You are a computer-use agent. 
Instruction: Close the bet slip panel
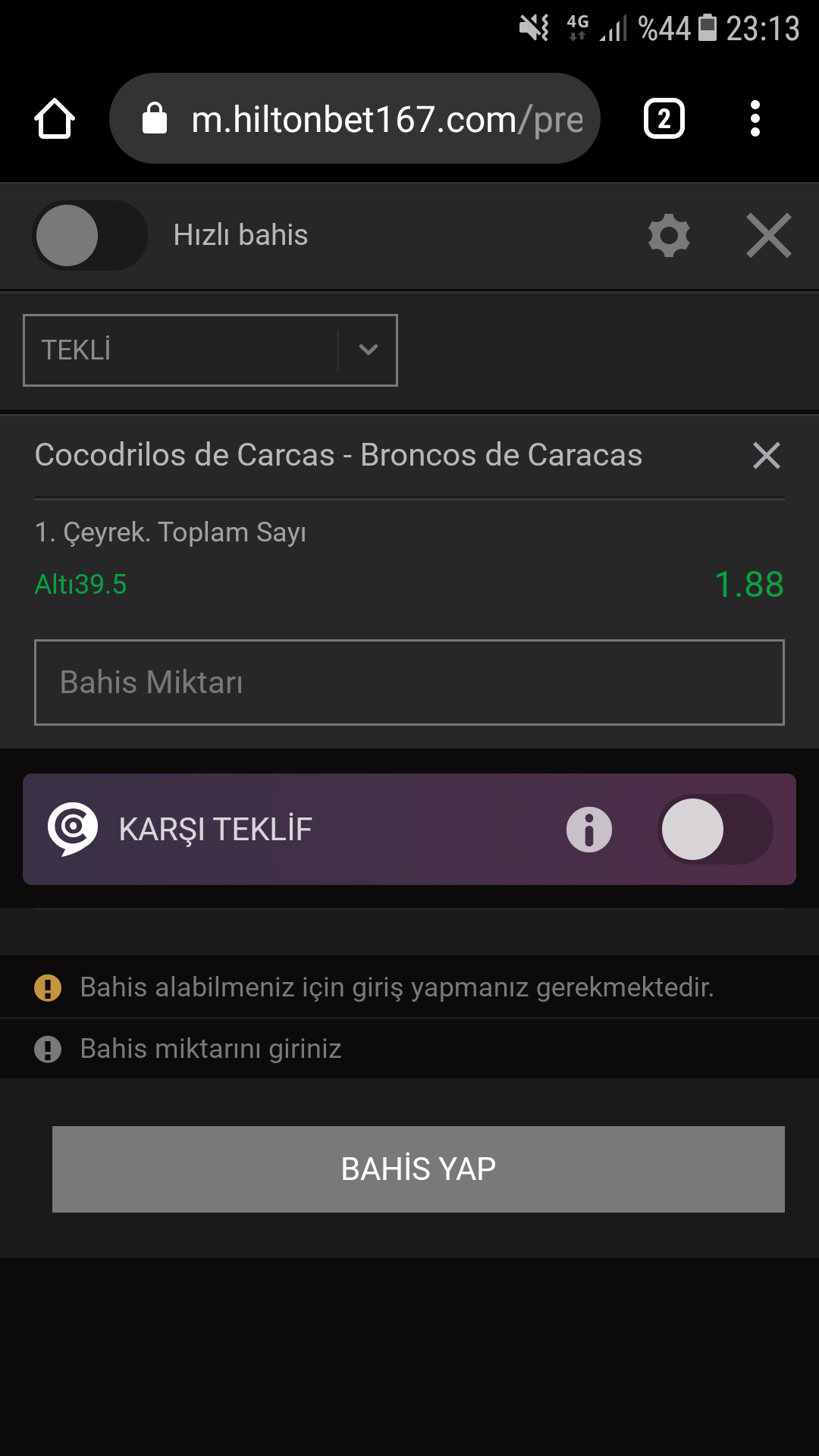[768, 235]
